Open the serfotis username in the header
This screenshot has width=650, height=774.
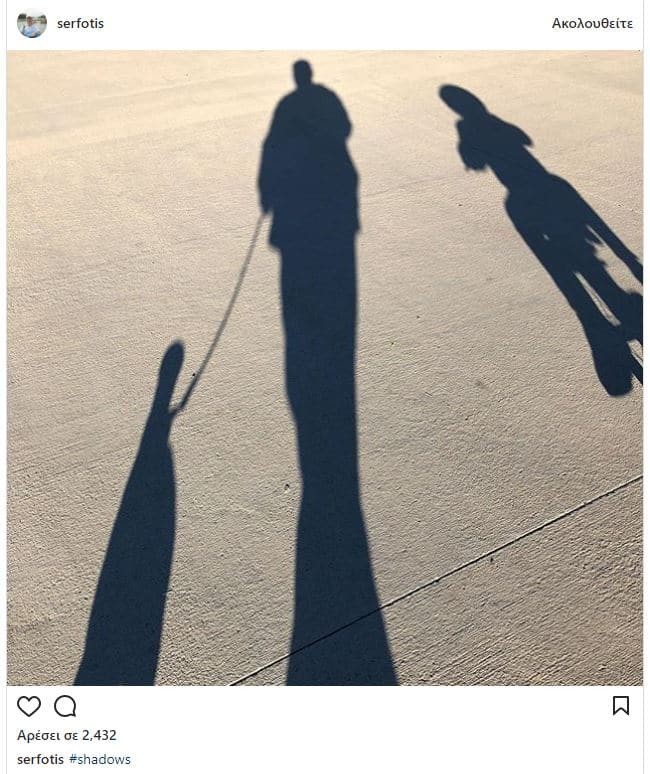point(81,23)
